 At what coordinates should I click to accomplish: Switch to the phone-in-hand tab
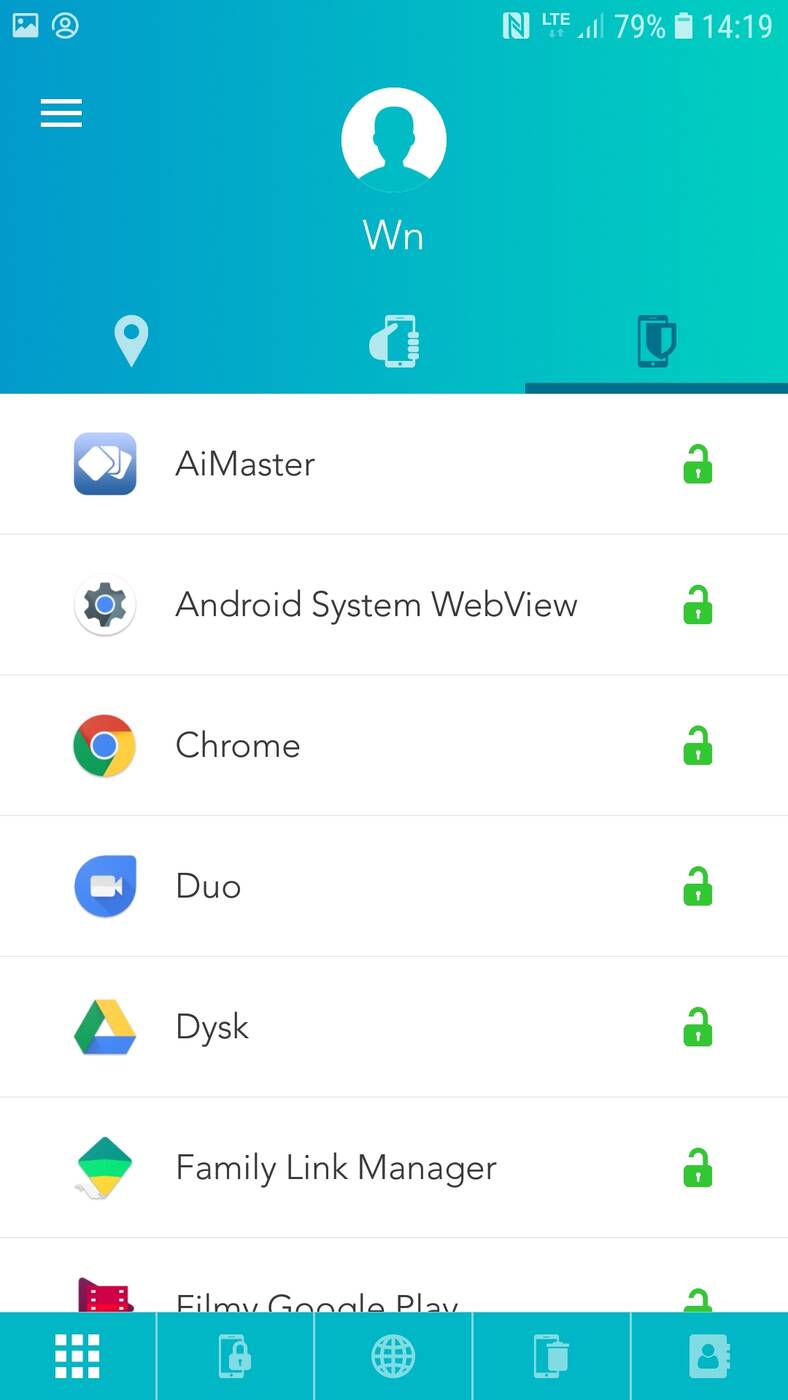(394, 341)
